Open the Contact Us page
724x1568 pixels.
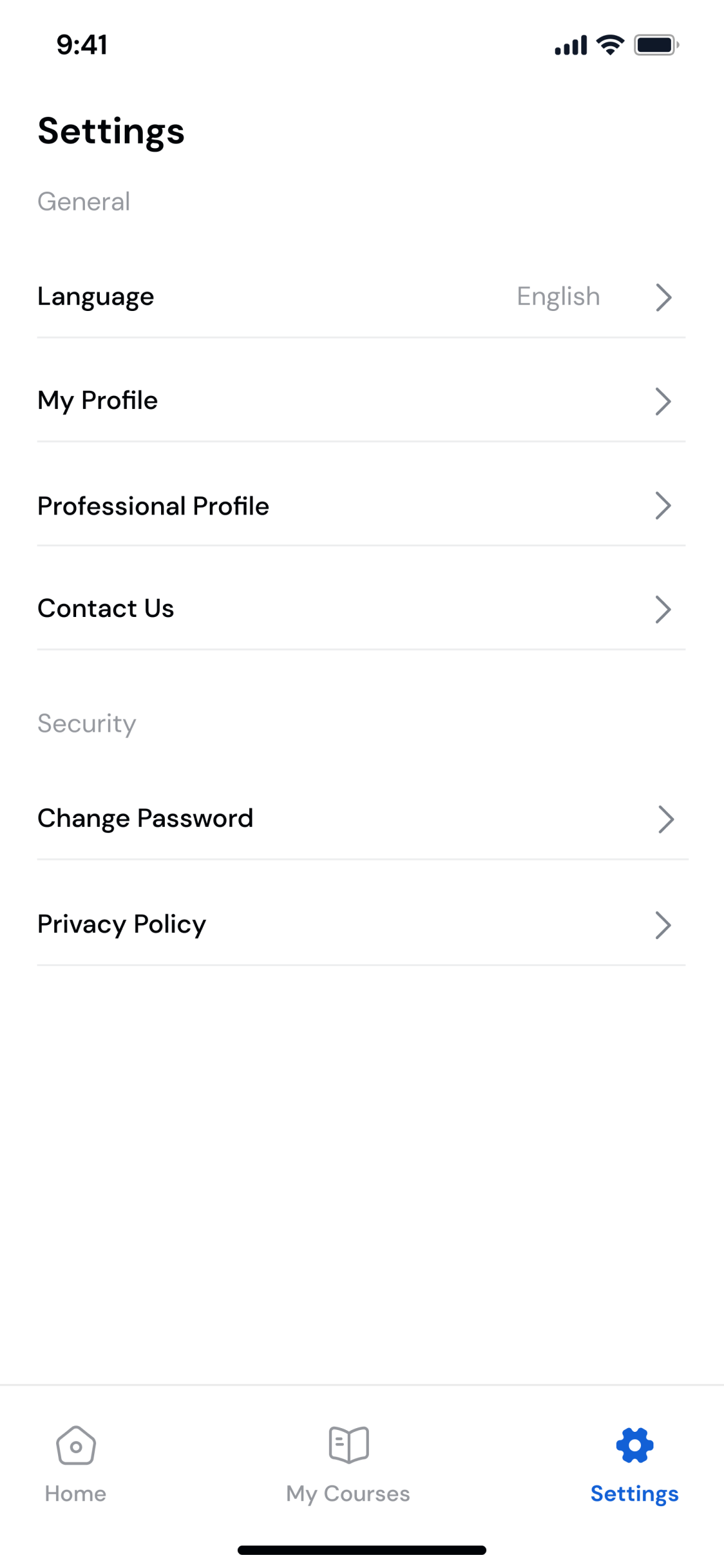tap(361, 609)
